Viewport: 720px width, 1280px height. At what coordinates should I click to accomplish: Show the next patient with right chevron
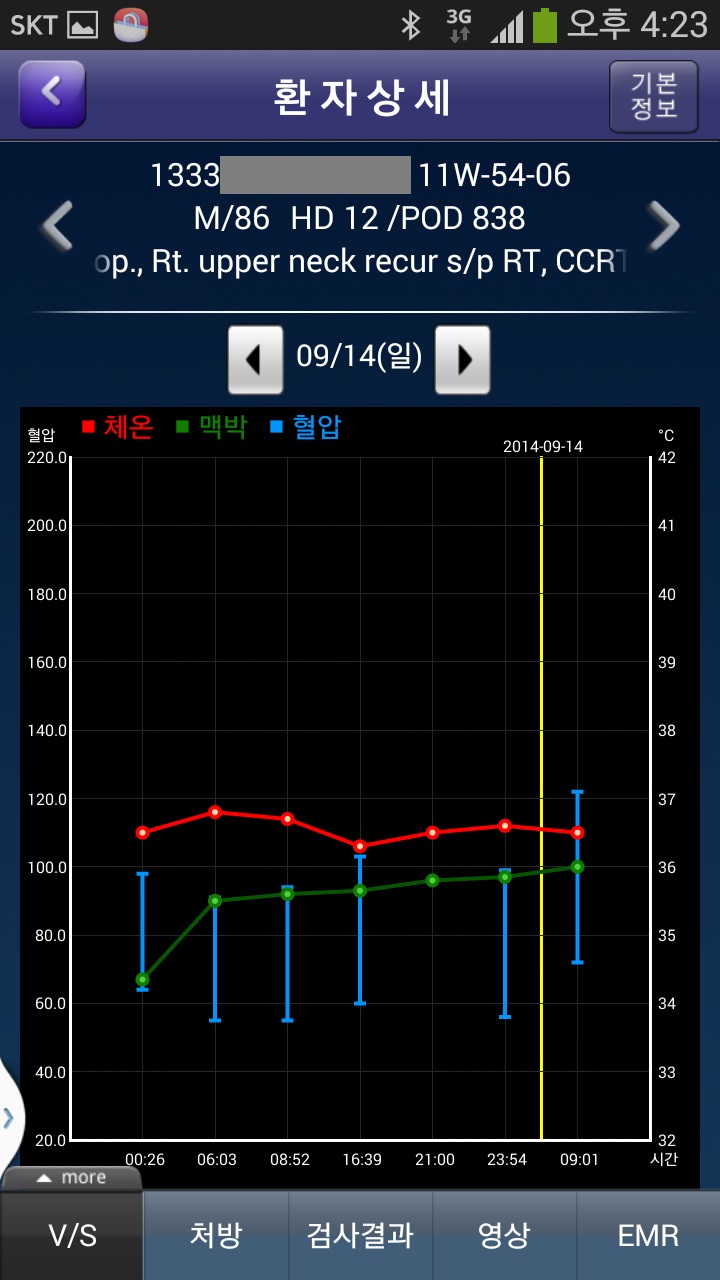click(x=664, y=225)
